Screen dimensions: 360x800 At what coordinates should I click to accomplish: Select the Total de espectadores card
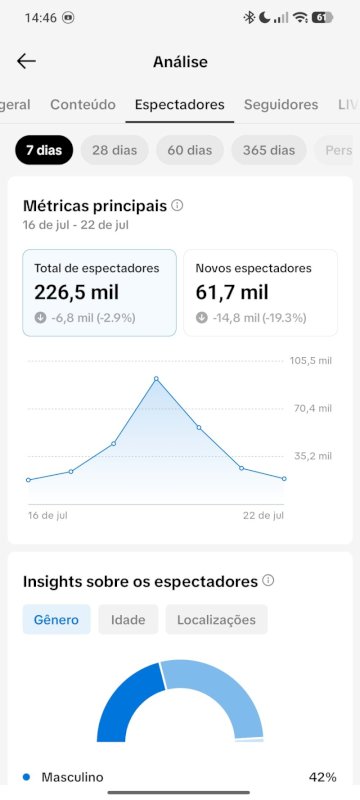coord(99,293)
